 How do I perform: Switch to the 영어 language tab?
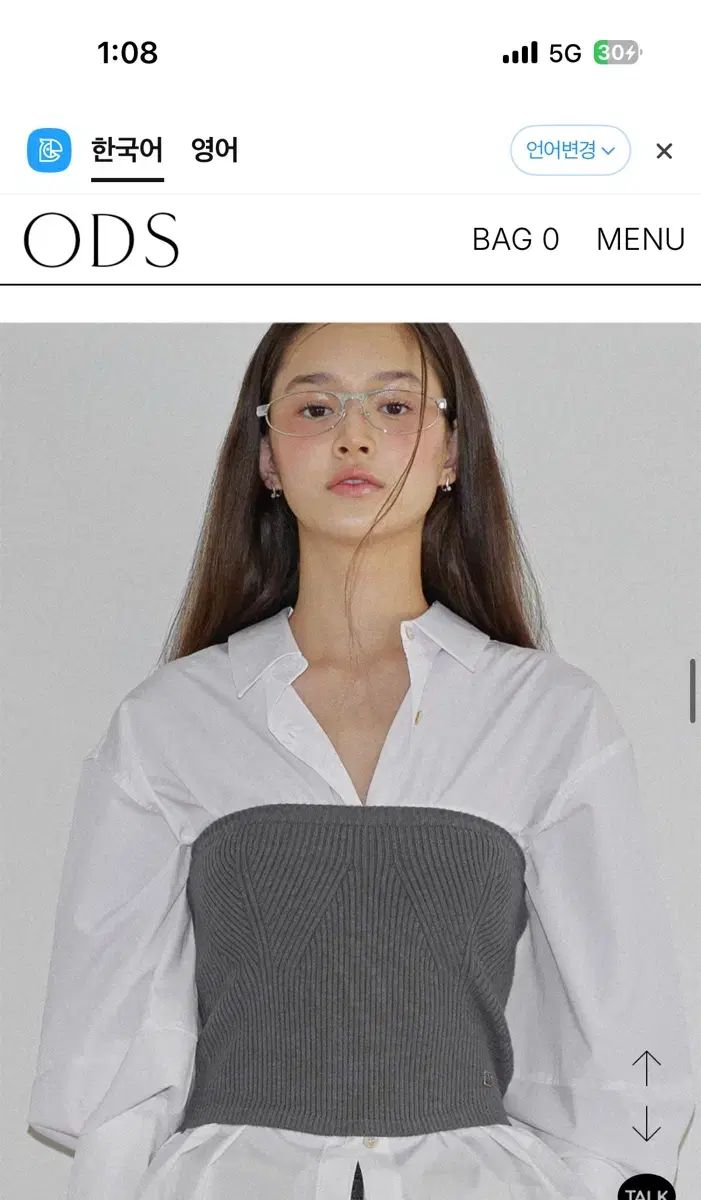(215, 151)
